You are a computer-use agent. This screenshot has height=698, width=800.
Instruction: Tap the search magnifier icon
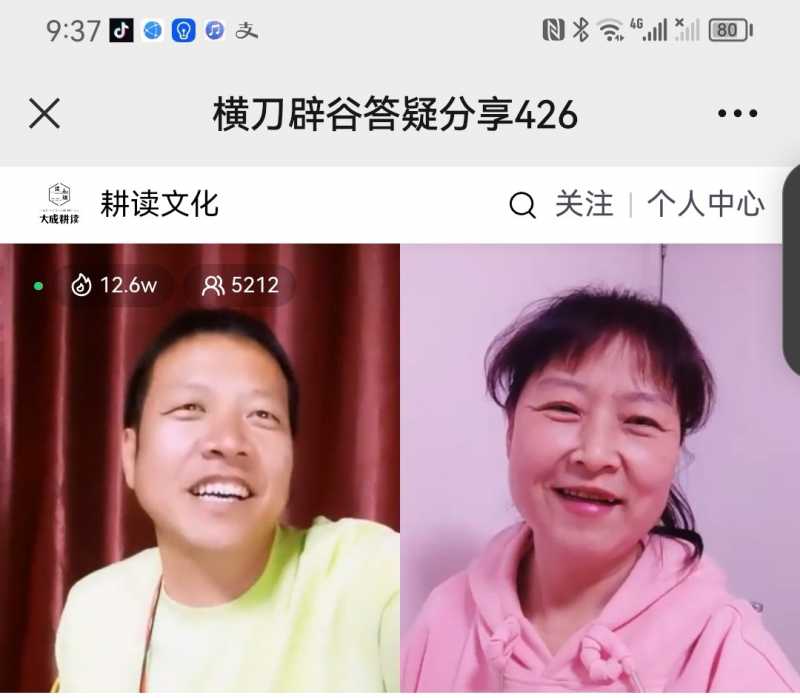click(522, 205)
